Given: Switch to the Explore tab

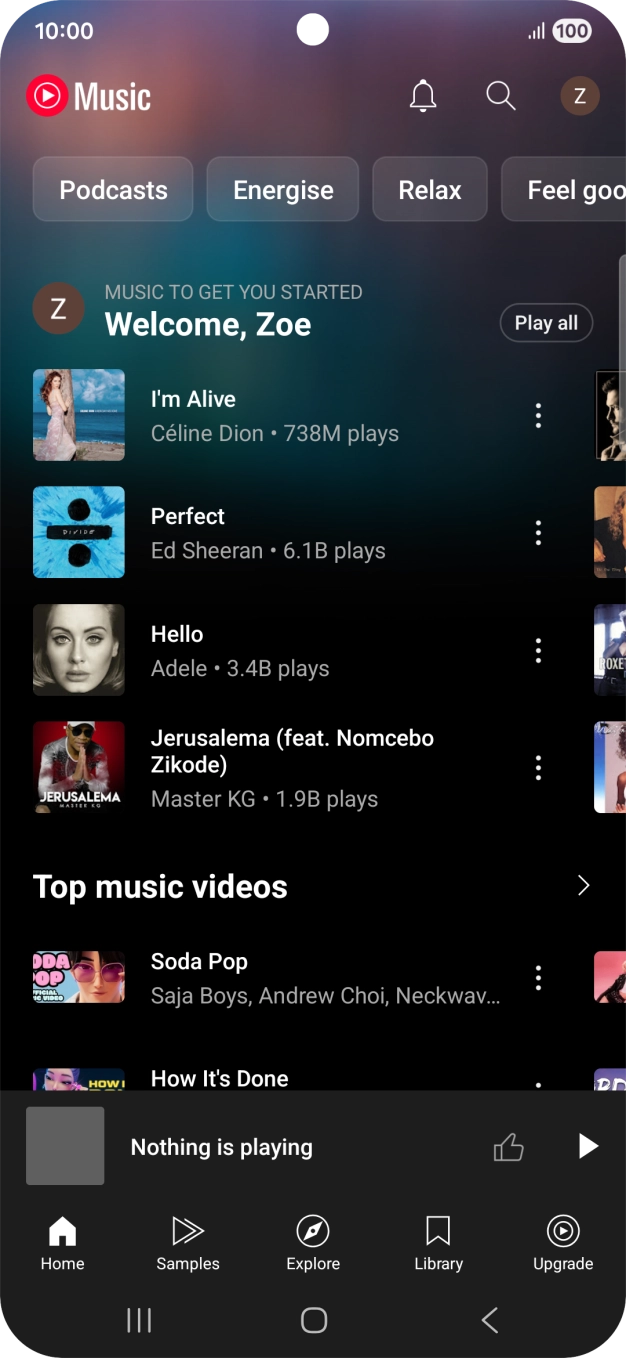Looking at the screenshot, I should click(x=313, y=1243).
